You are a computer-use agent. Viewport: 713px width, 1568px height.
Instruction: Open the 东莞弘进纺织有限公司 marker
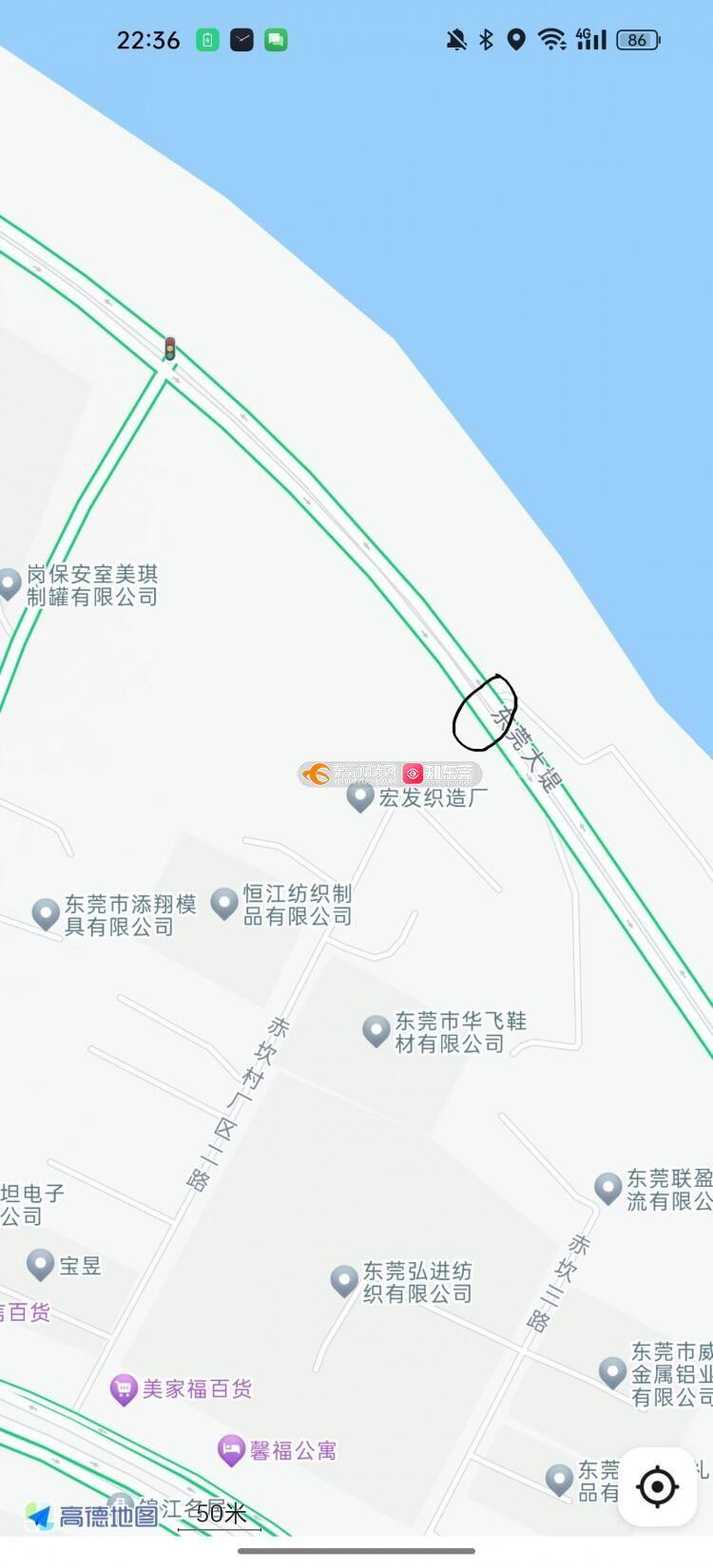click(344, 1280)
